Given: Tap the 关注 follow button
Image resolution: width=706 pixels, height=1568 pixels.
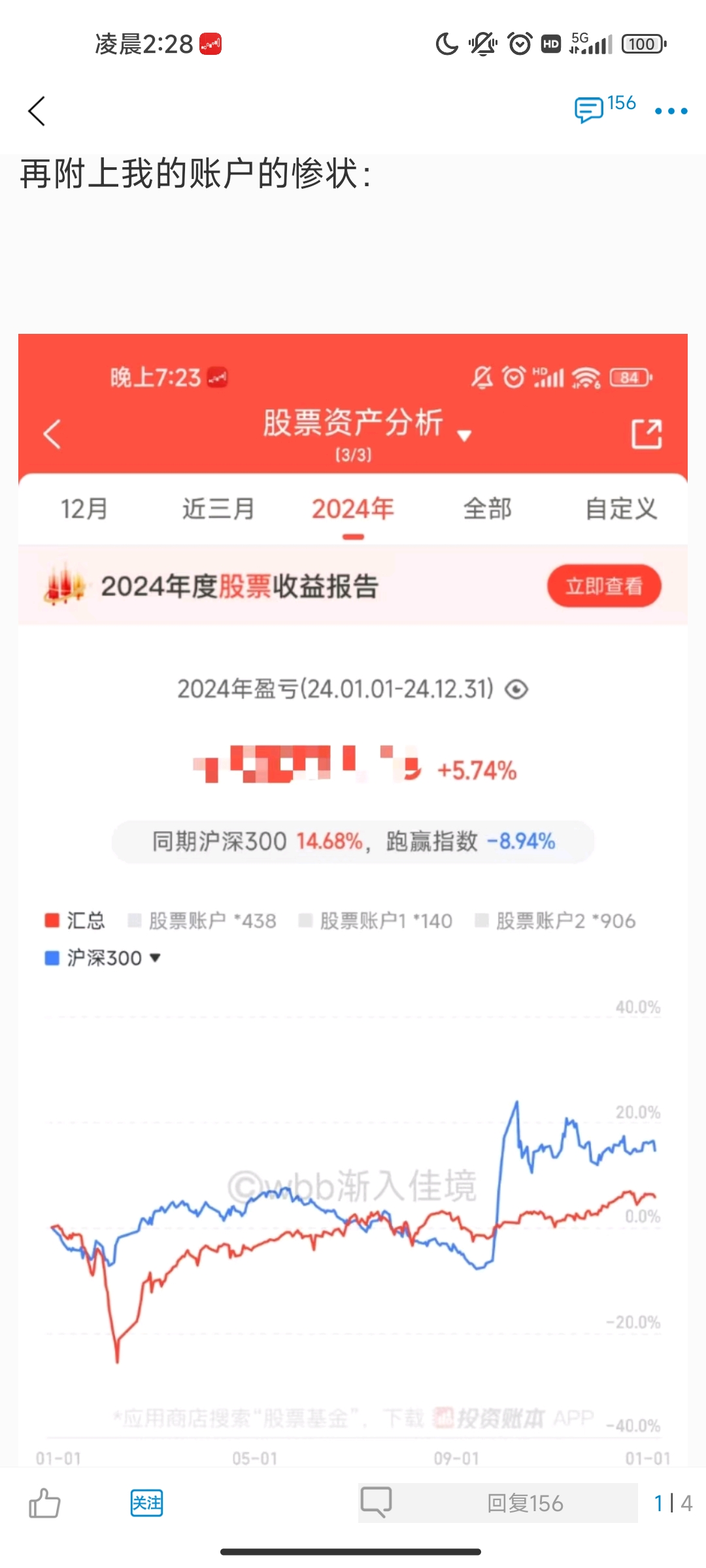Looking at the screenshot, I should point(146,1503).
